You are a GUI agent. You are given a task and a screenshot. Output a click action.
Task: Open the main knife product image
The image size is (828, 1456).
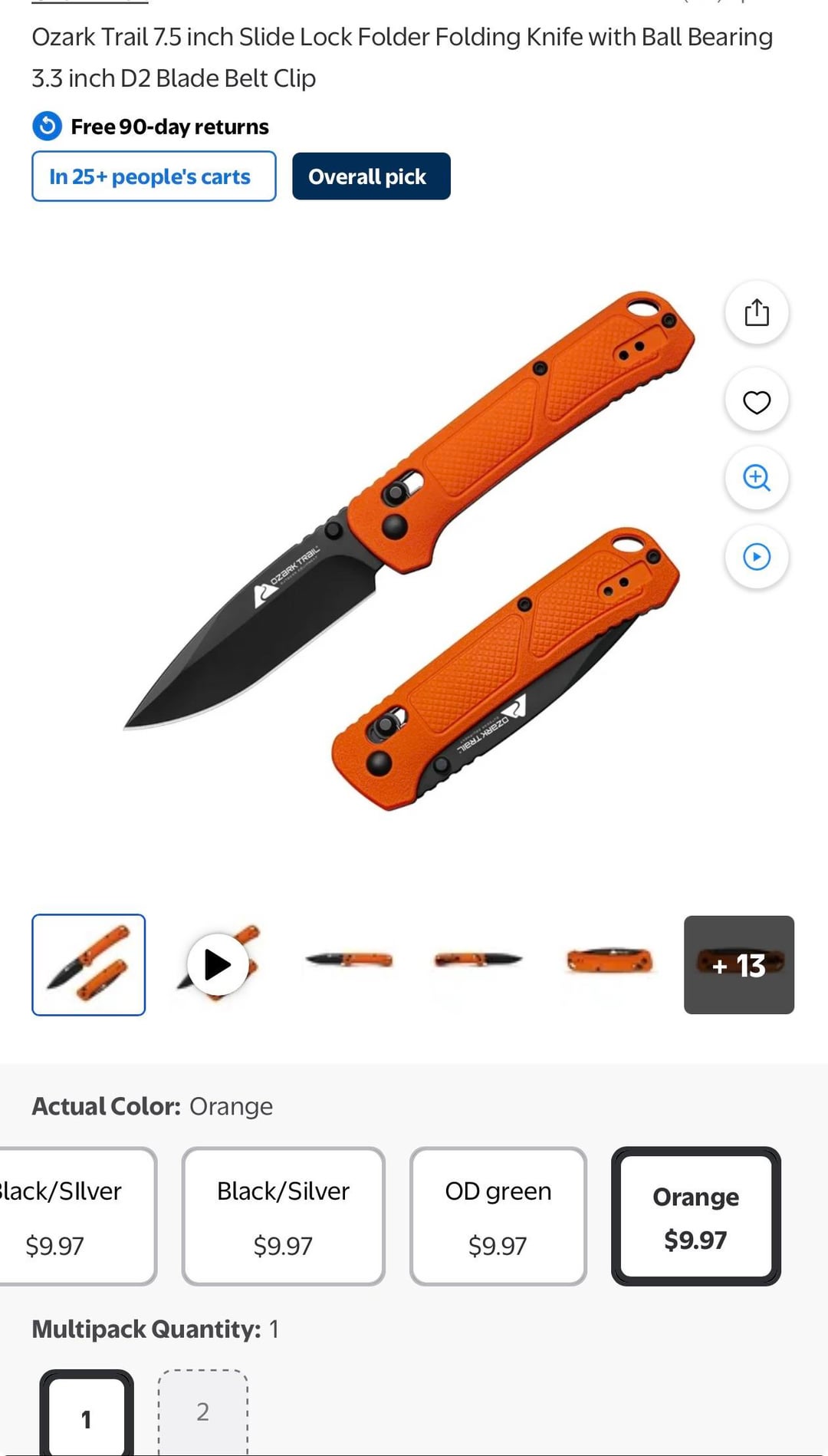click(x=406, y=552)
